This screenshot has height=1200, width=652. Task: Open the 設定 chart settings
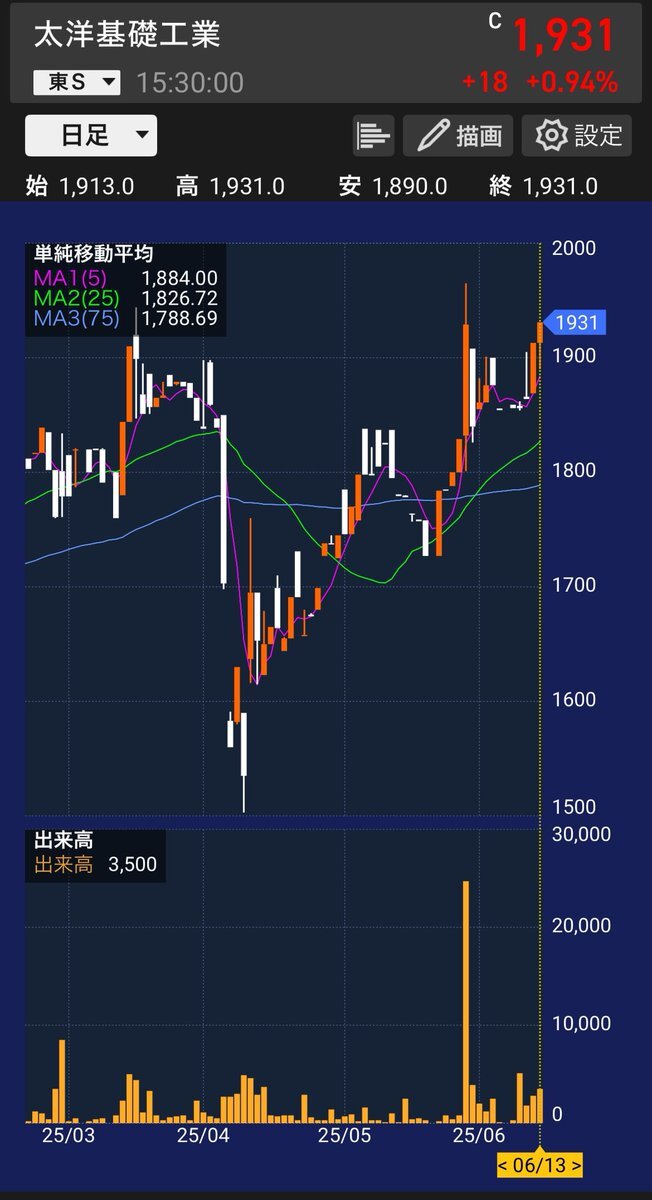point(577,135)
